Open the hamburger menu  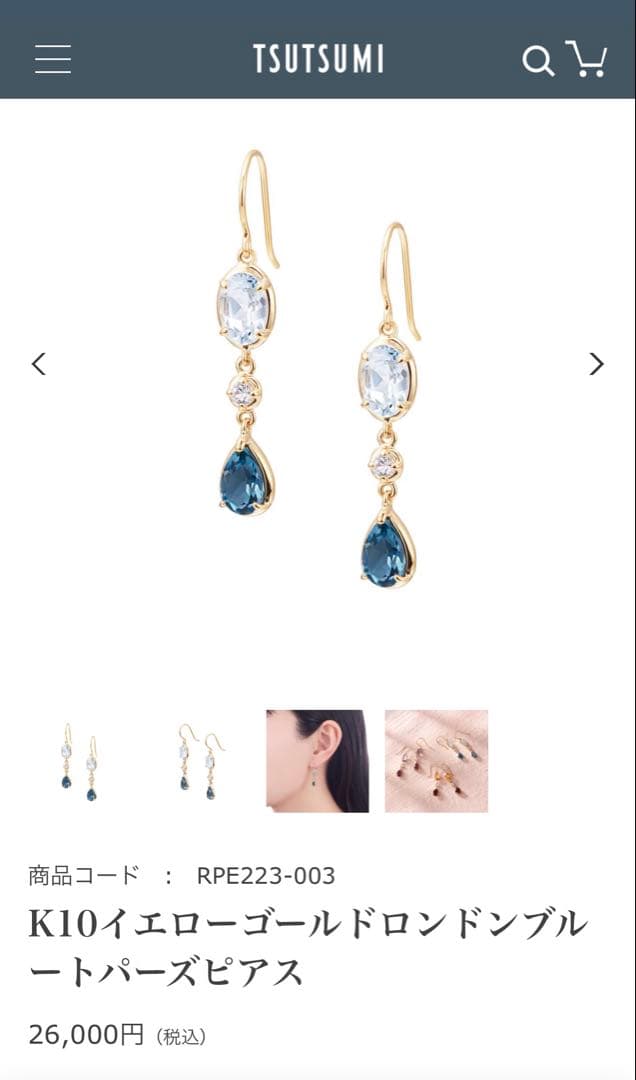53,59
